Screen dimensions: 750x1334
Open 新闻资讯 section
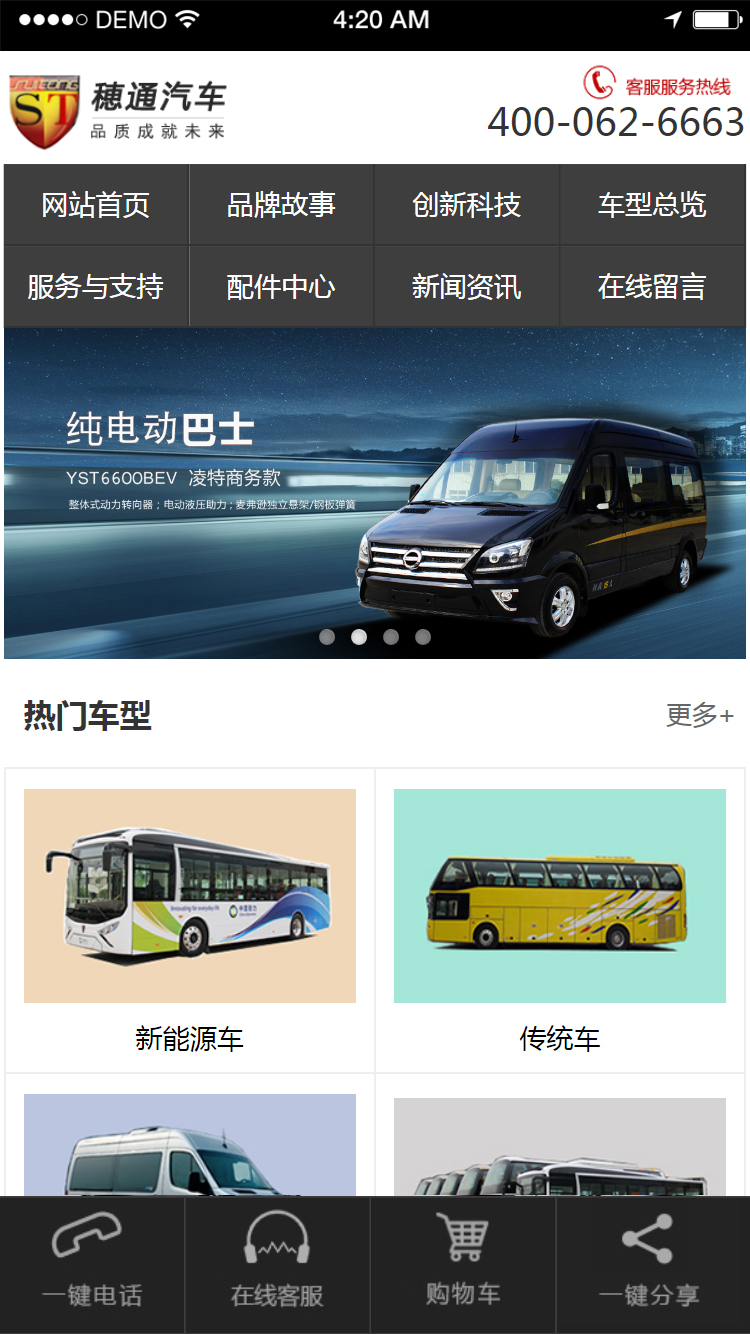pyautogui.click(x=466, y=287)
